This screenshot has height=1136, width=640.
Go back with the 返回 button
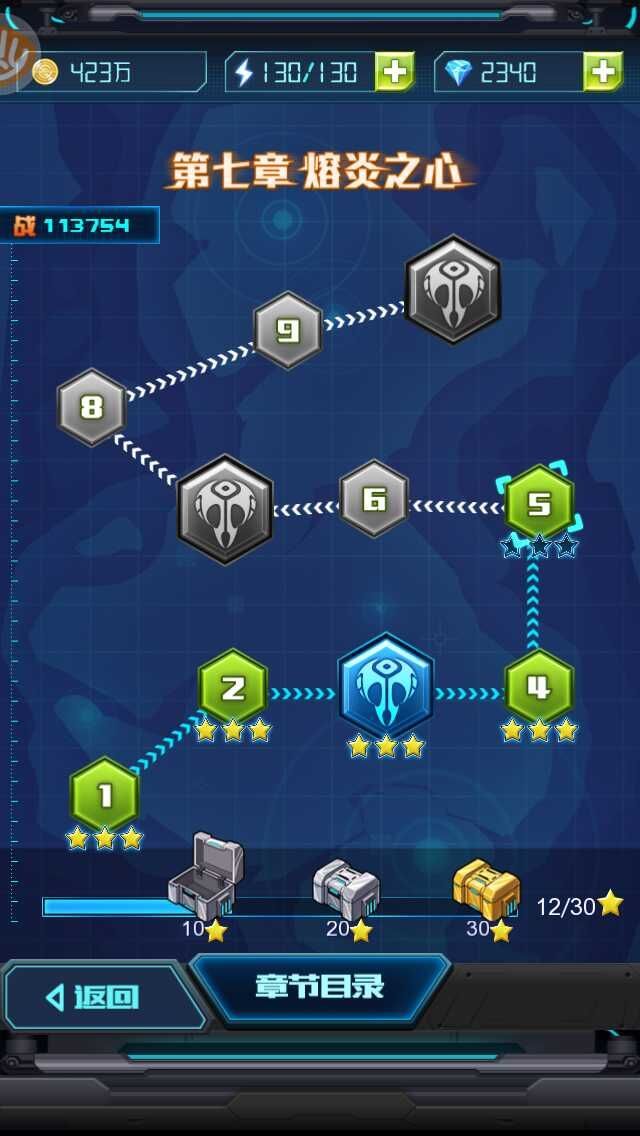tap(95, 996)
